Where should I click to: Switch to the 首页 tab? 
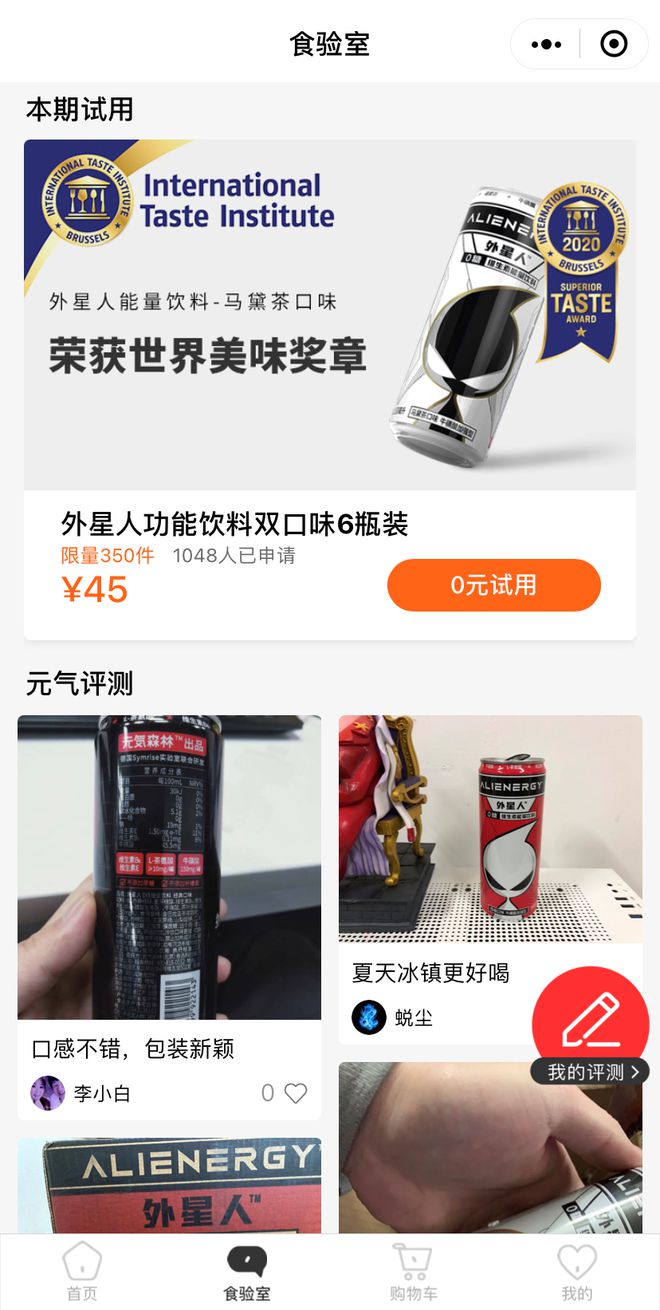tap(82, 1271)
